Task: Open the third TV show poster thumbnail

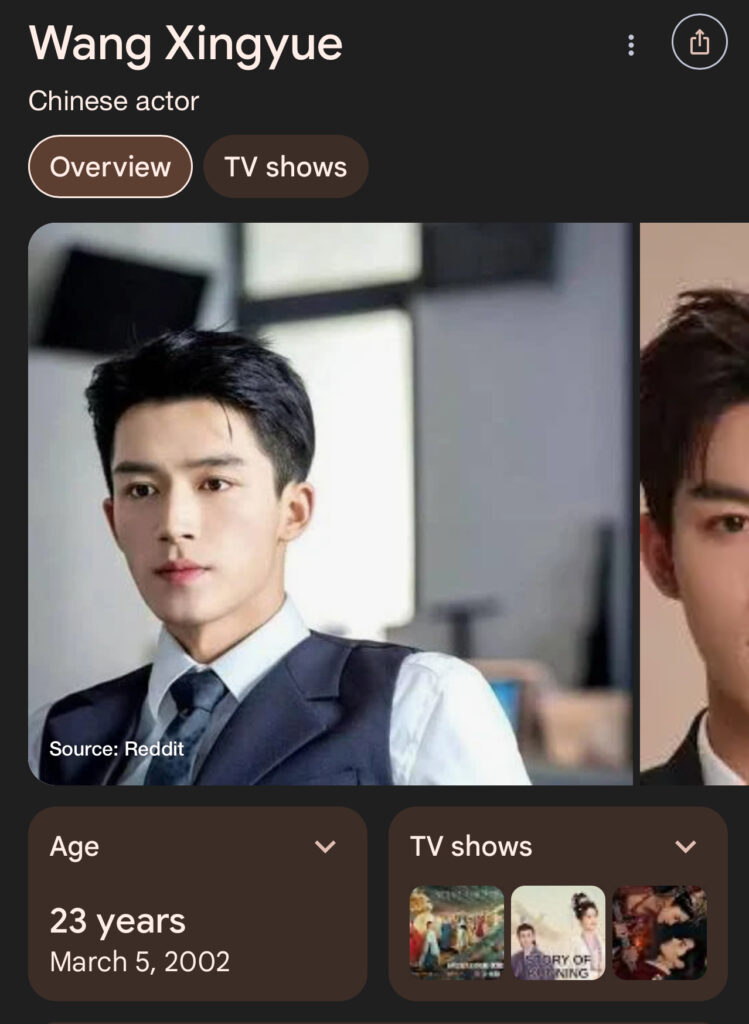Action: 659,932
